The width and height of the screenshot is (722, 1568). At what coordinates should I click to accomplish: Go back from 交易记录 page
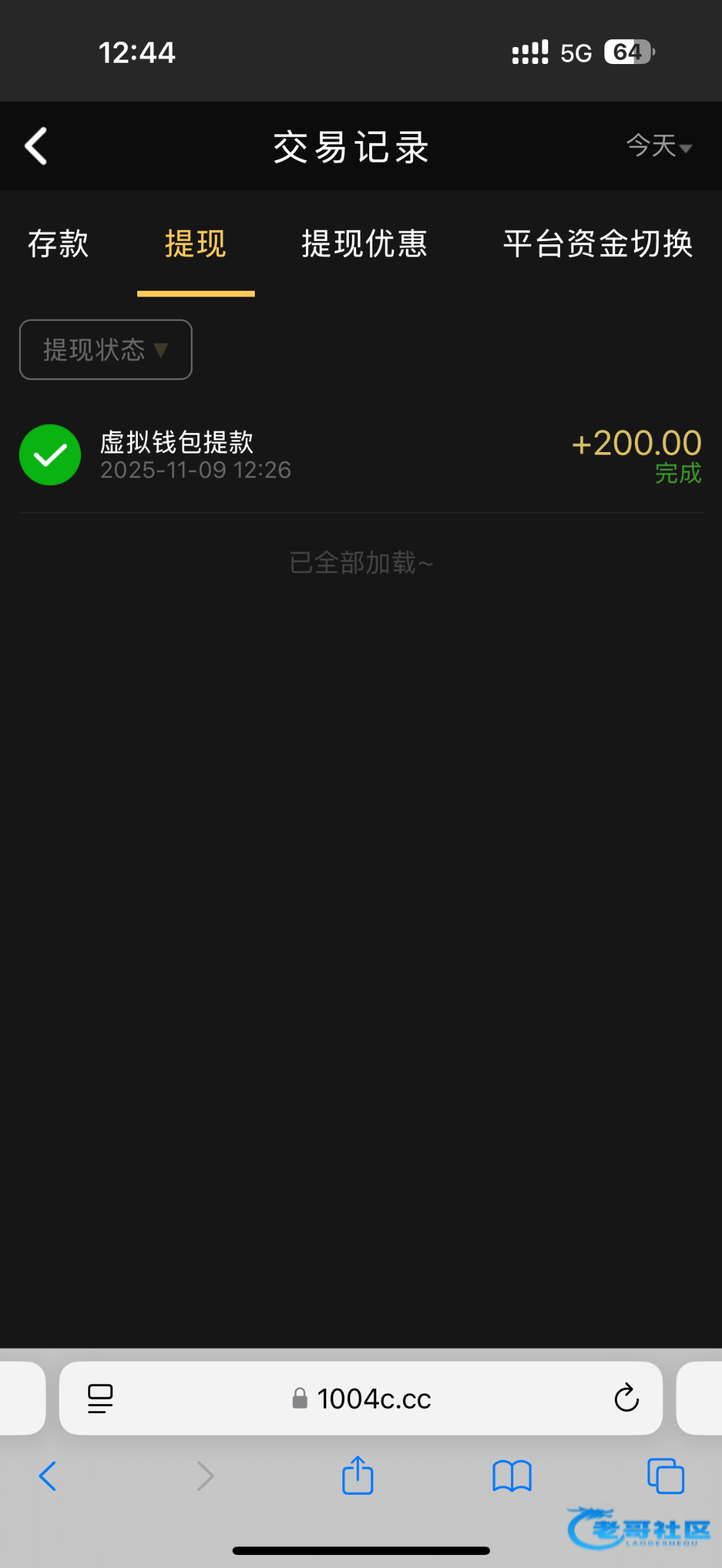click(37, 146)
